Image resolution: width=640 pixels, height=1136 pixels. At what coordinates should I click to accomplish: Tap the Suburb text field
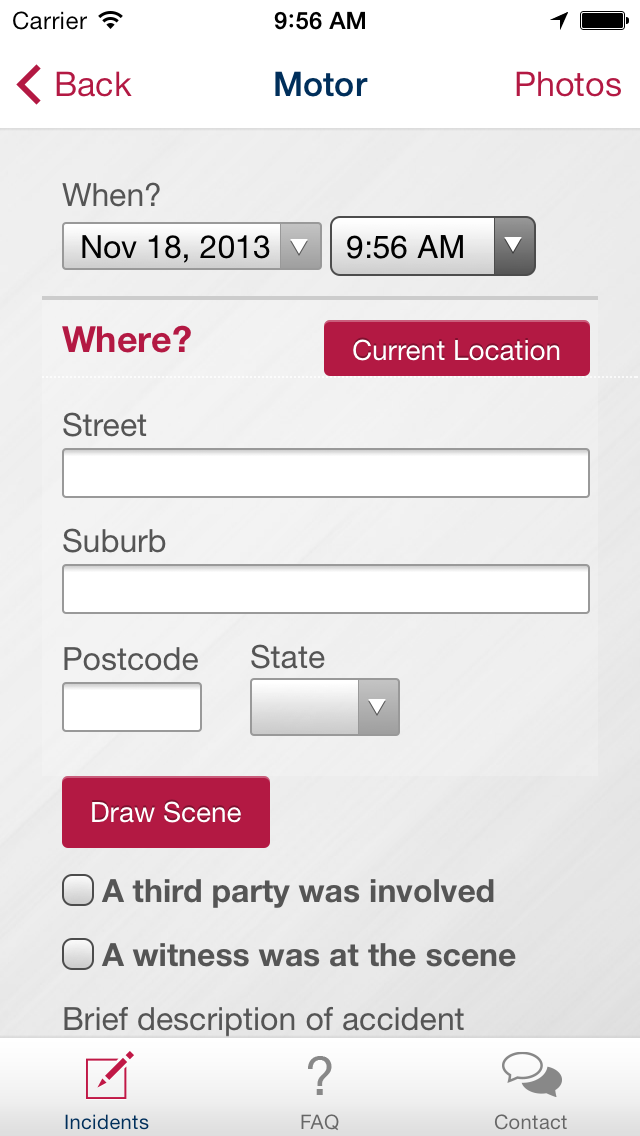(325, 589)
